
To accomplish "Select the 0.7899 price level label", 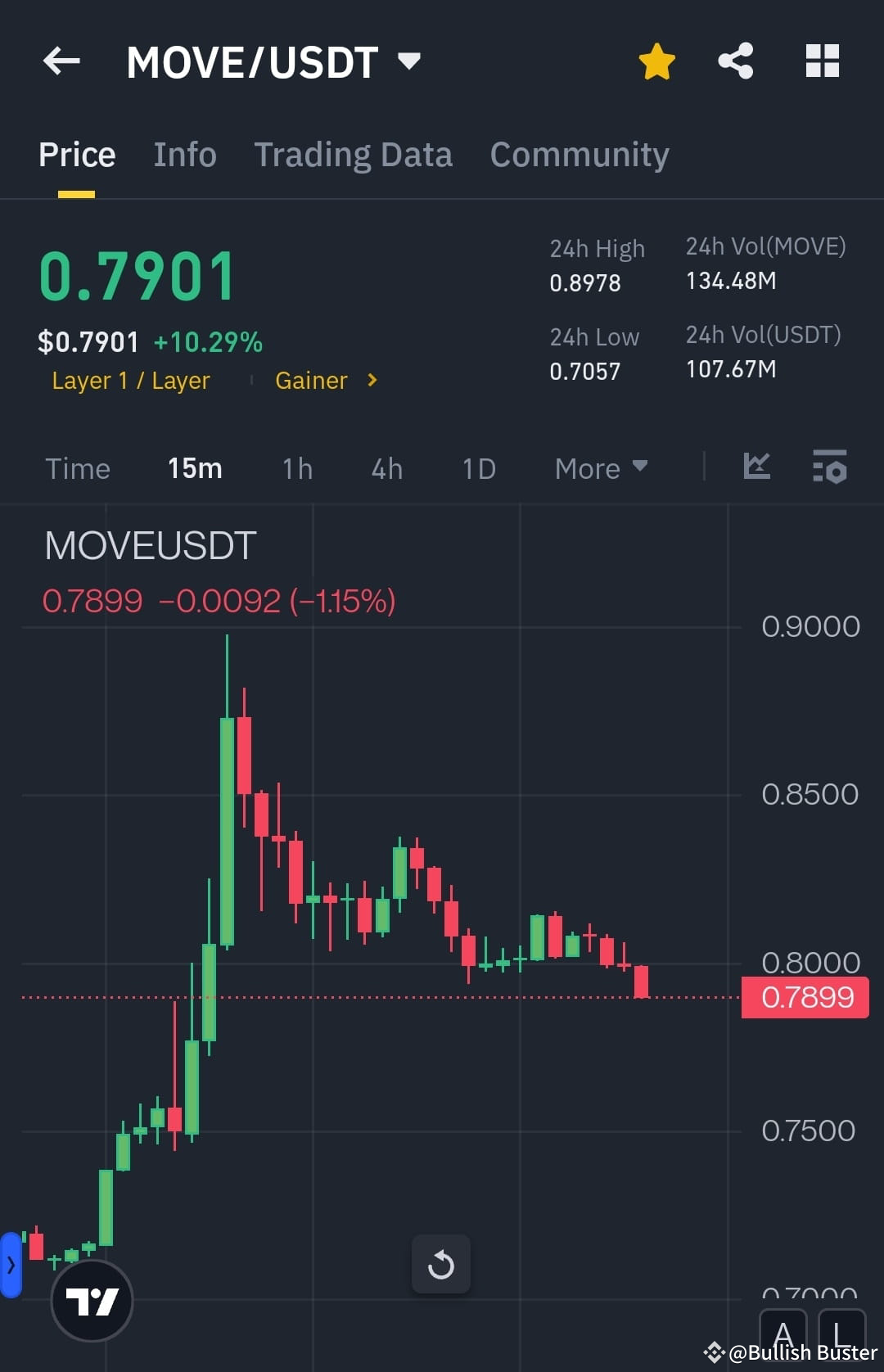I will click(805, 997).
